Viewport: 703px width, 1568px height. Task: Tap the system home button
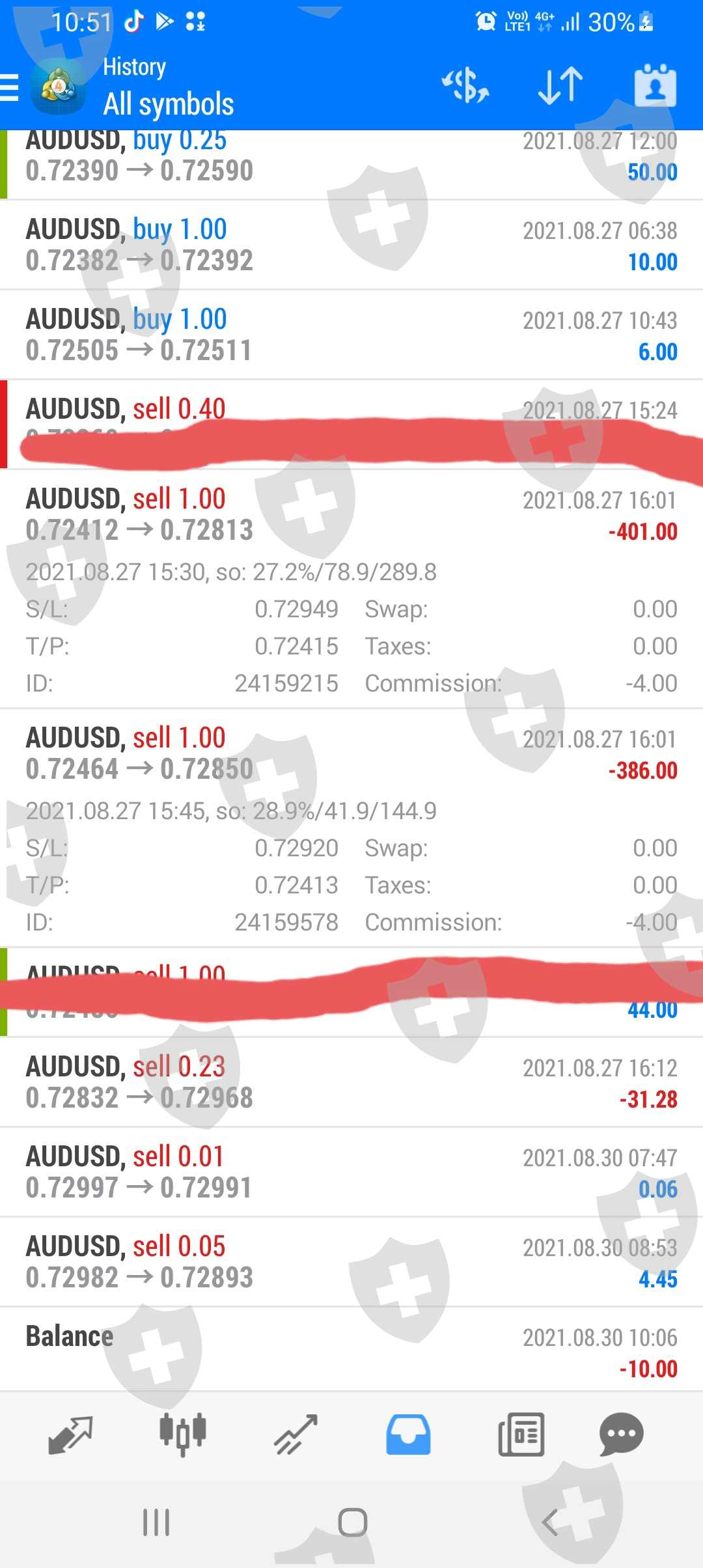click(x=352, y=1522)
